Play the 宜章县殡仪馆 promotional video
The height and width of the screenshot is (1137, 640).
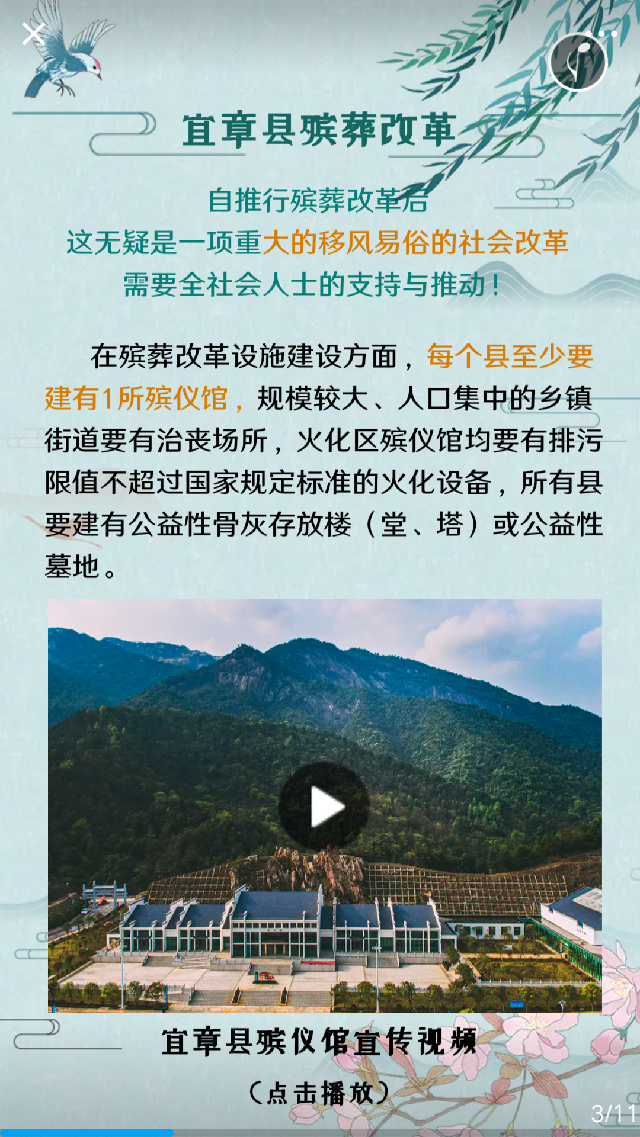(324, 806)
